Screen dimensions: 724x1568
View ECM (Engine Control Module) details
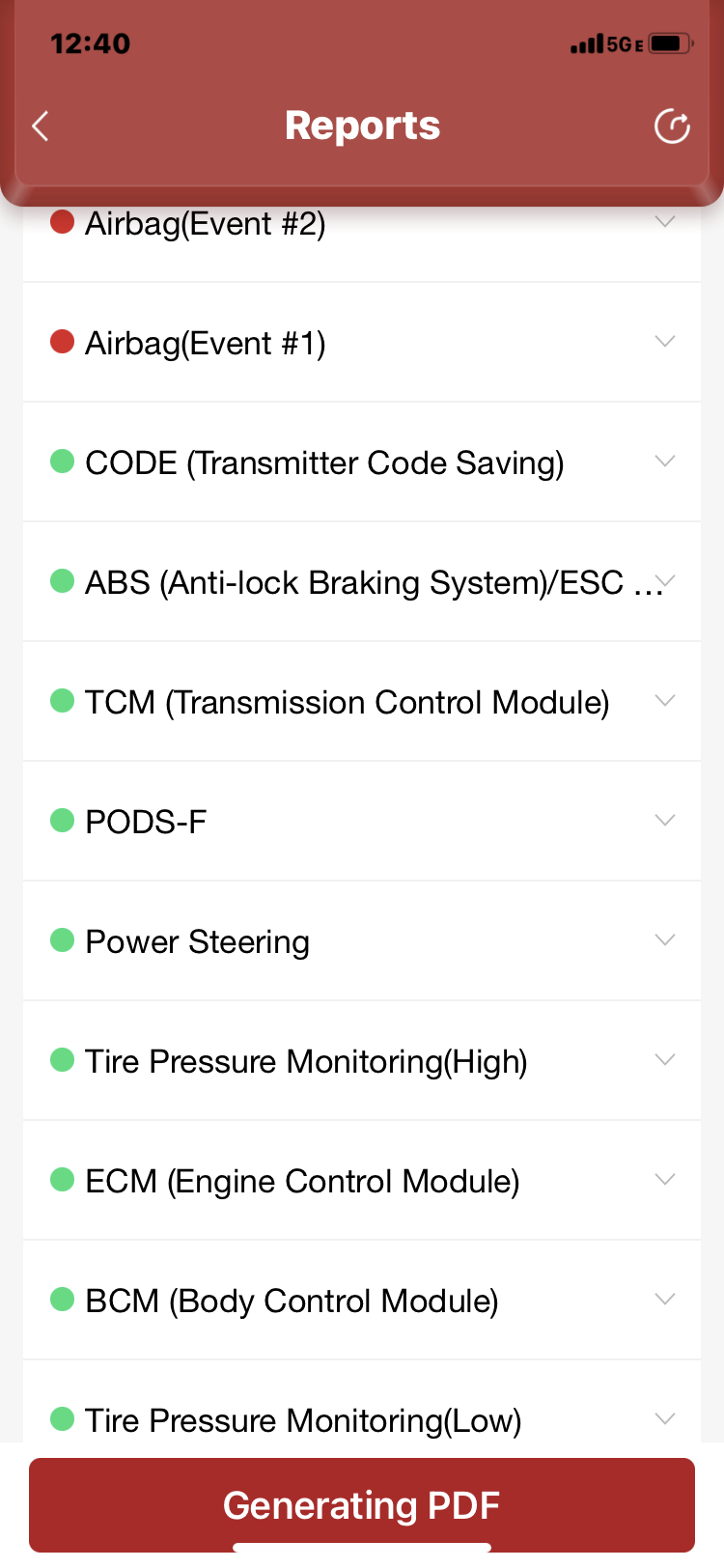[x=361, y=1181]
